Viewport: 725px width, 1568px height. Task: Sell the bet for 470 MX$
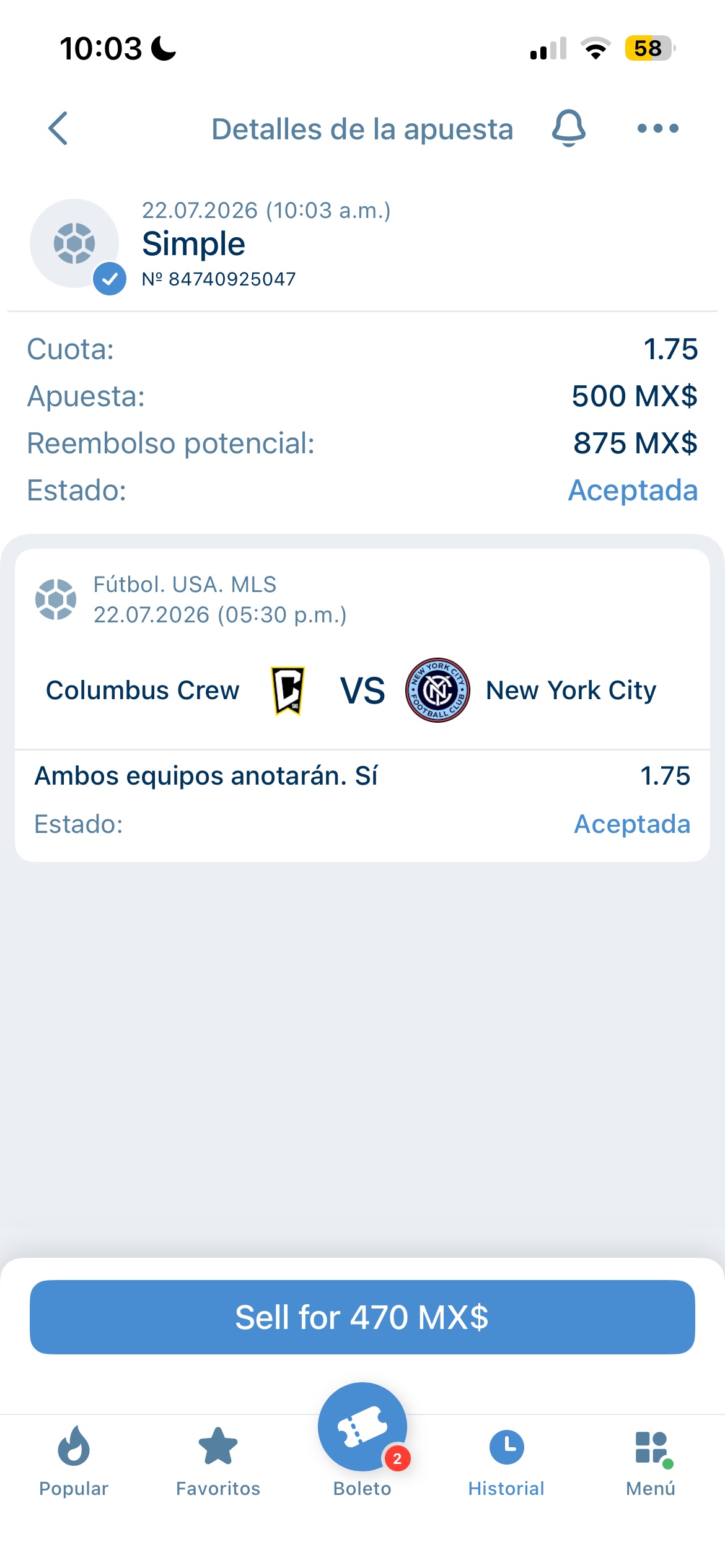[362, 1317]
